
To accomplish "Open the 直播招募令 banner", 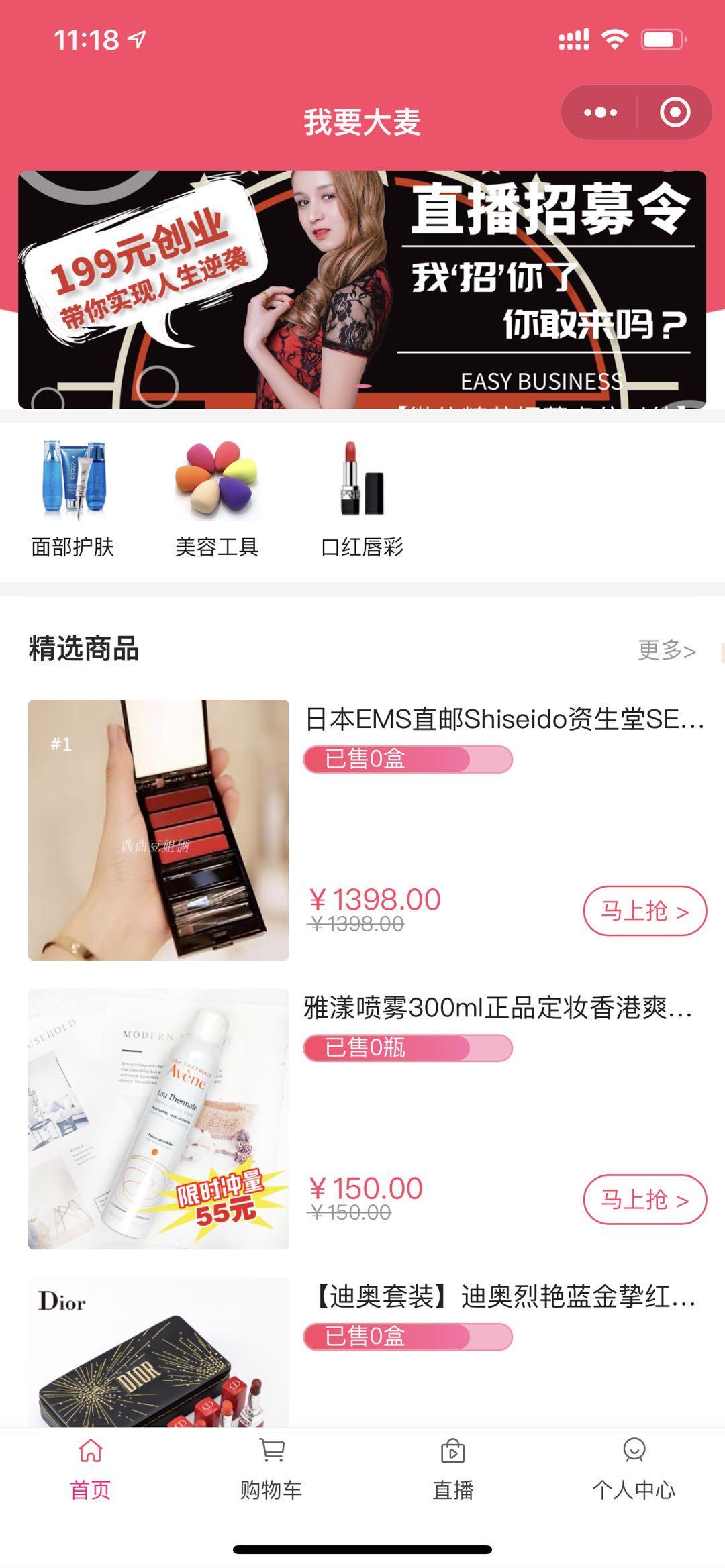I will [362, 289].
